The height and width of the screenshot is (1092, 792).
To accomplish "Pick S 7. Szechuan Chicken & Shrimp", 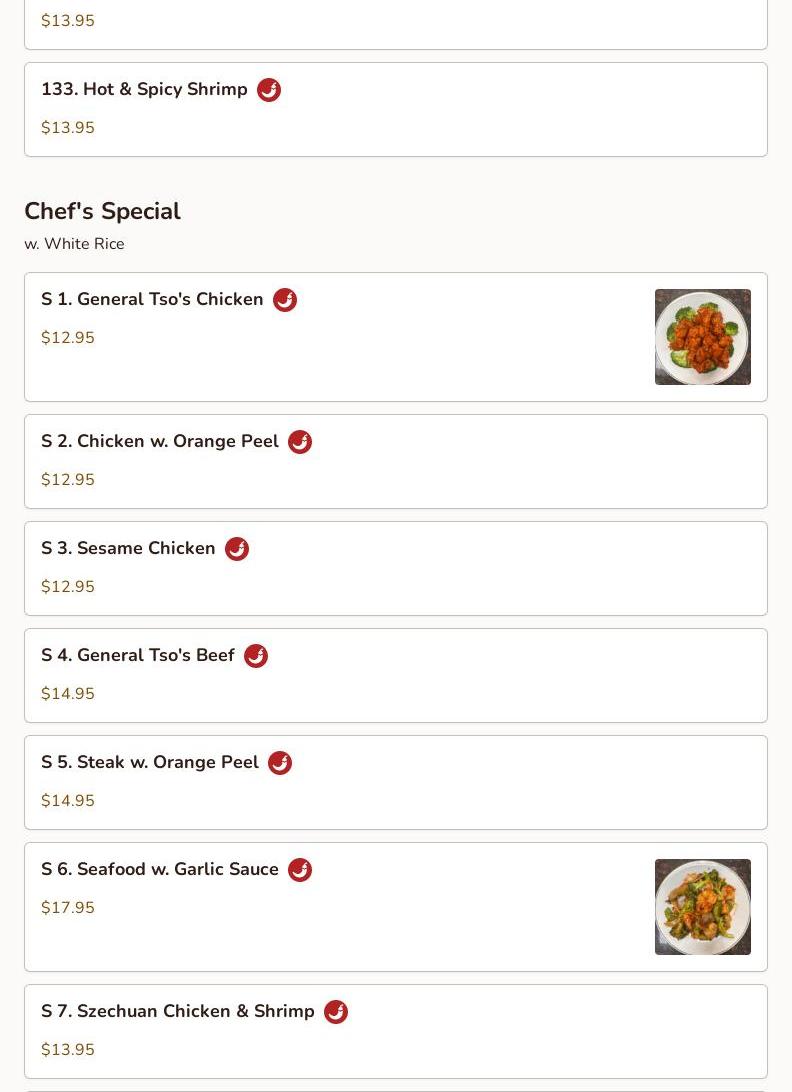I will tap(395, 1031).
